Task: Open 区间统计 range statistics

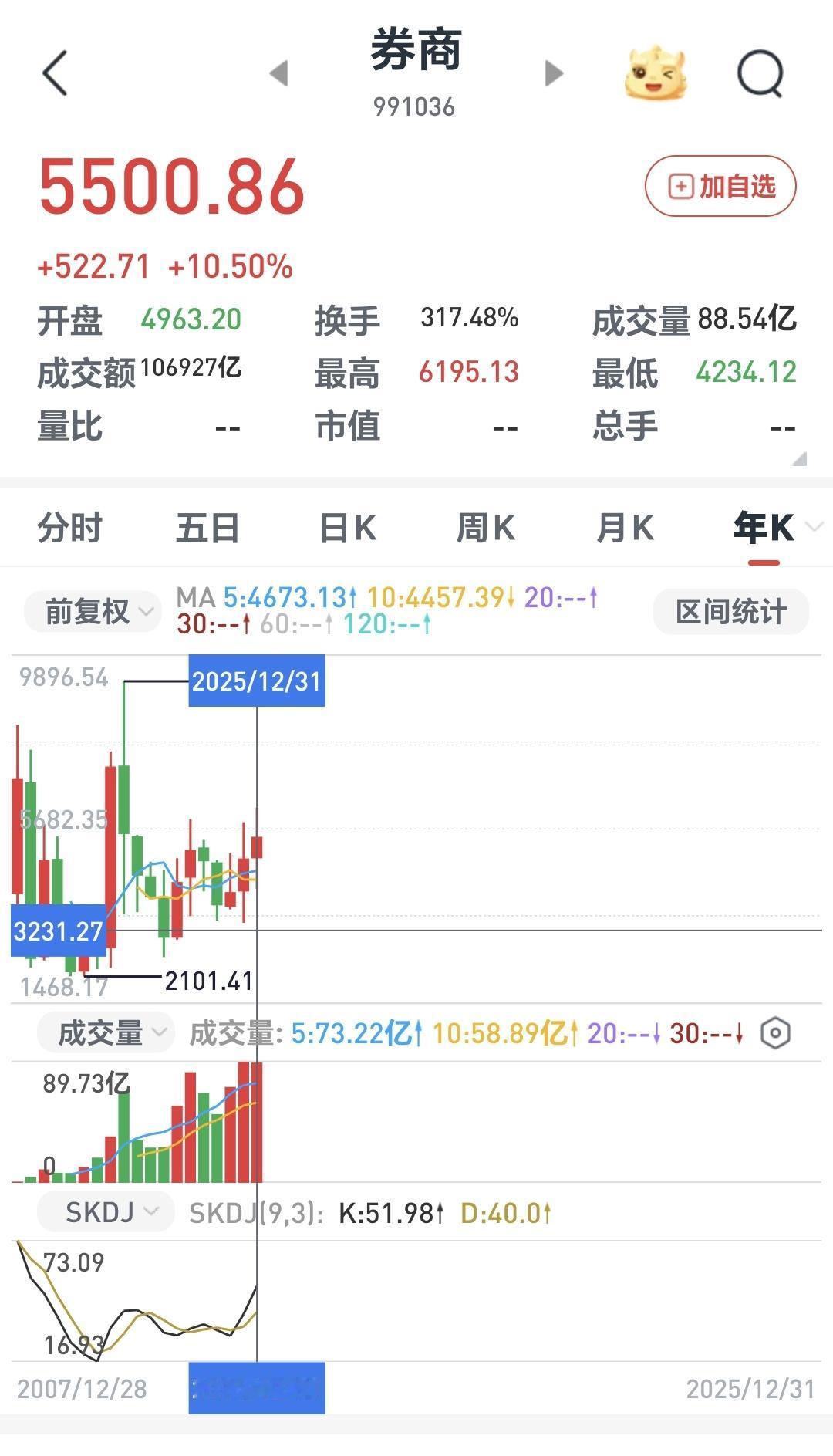Action: (x=730, y=610)
